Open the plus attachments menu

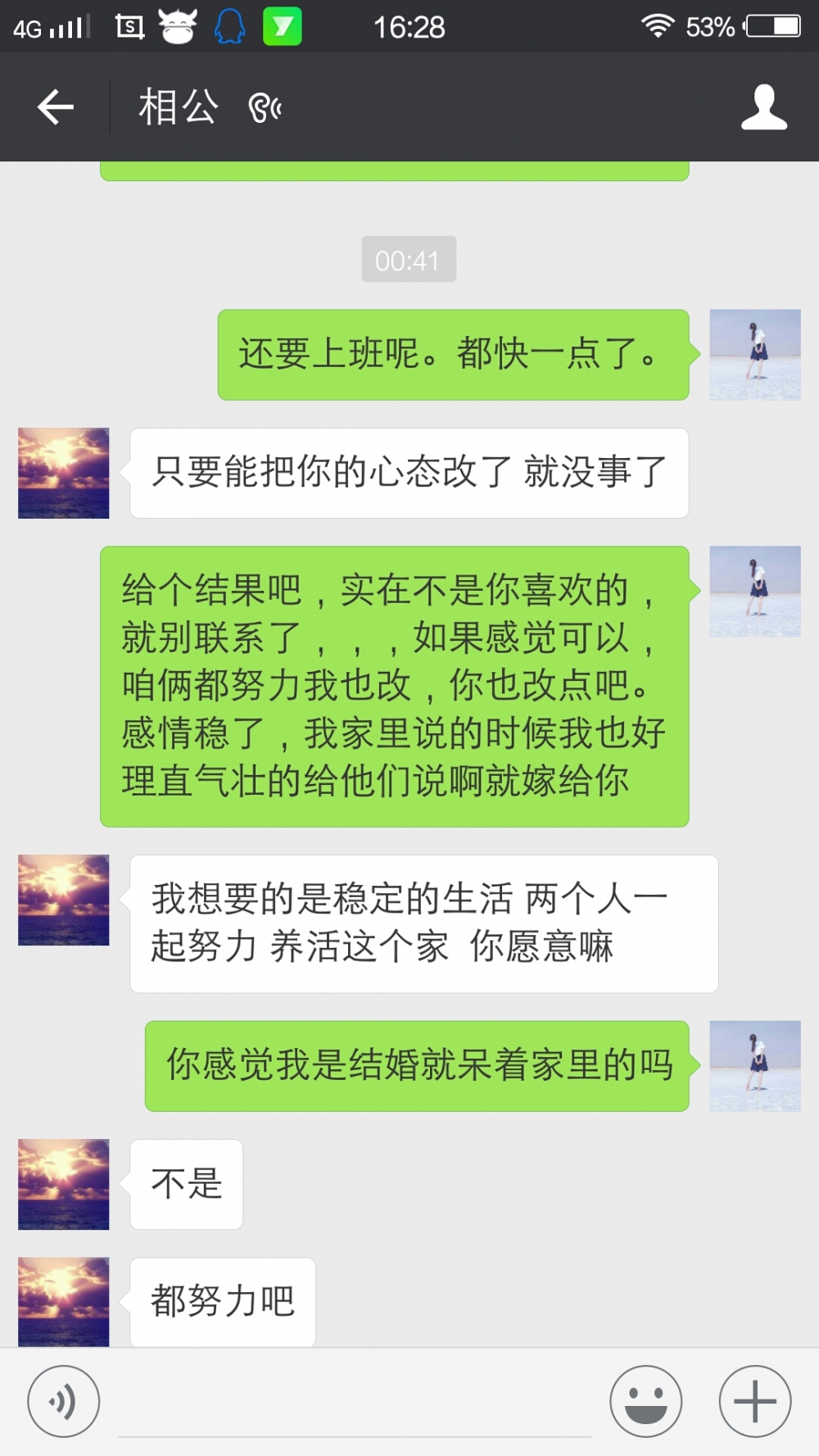coord(754,1401)
